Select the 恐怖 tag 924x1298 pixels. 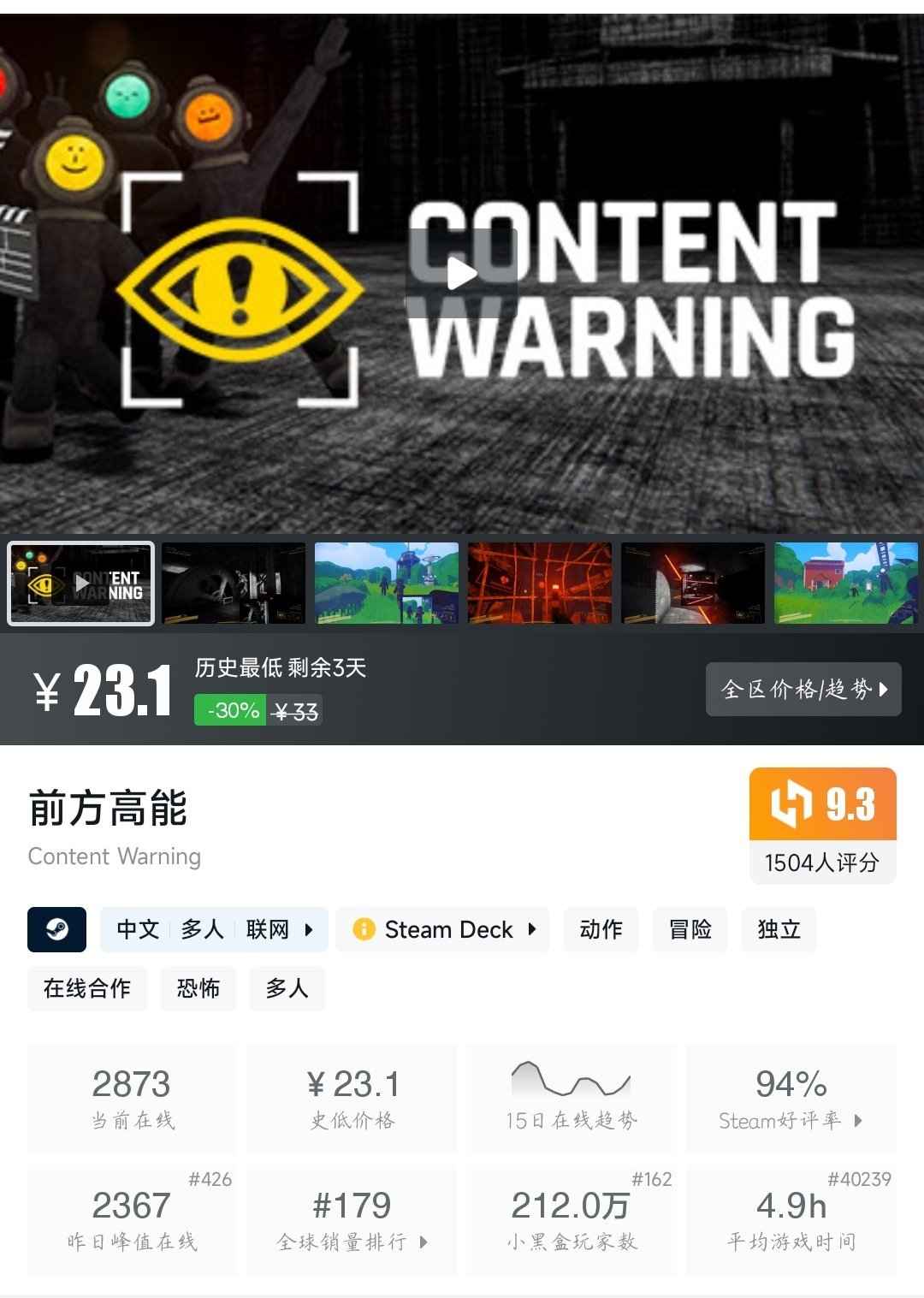[x=198, y=988]
